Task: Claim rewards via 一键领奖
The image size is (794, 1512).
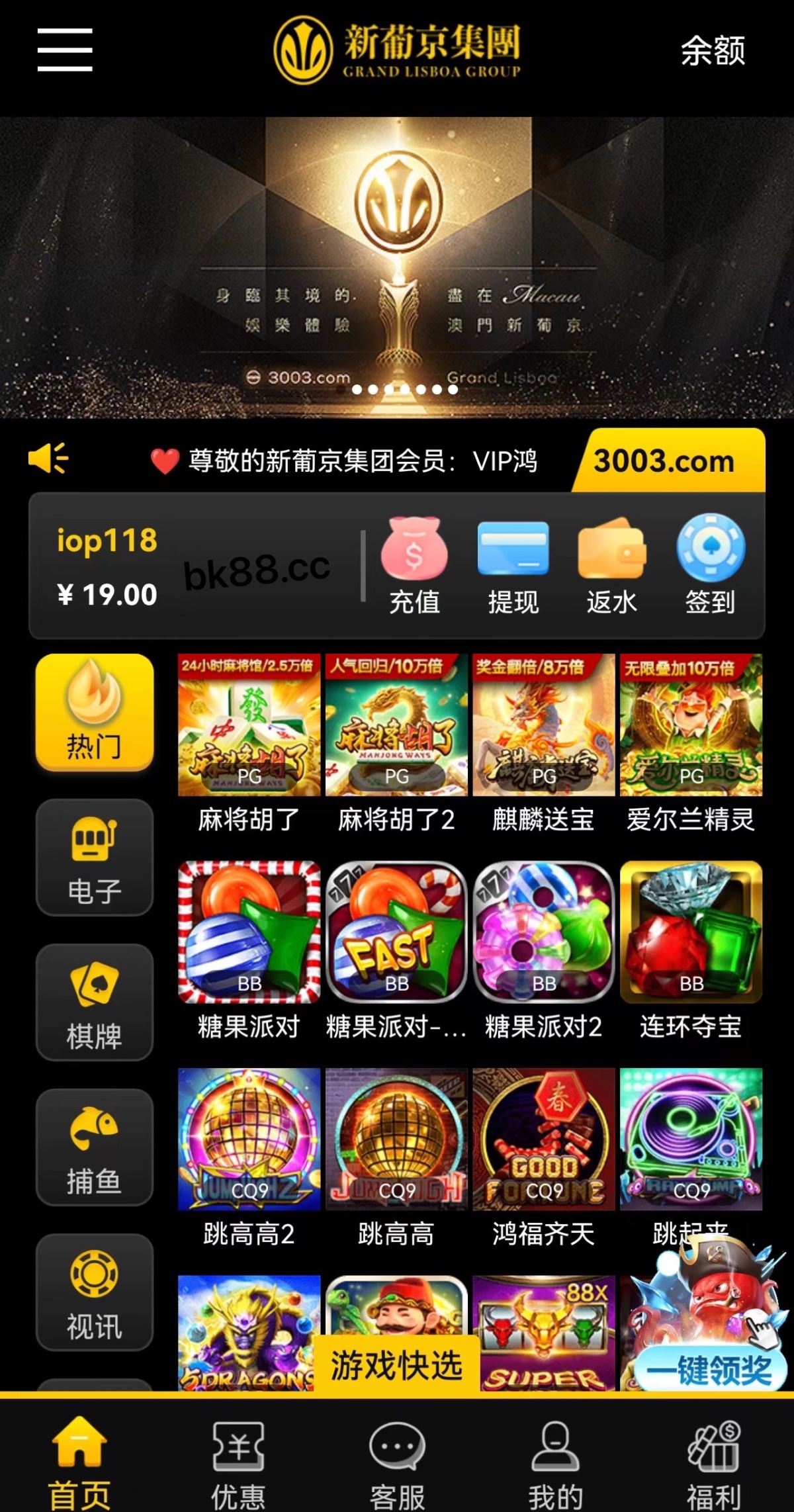Action: pos(709,1368)
